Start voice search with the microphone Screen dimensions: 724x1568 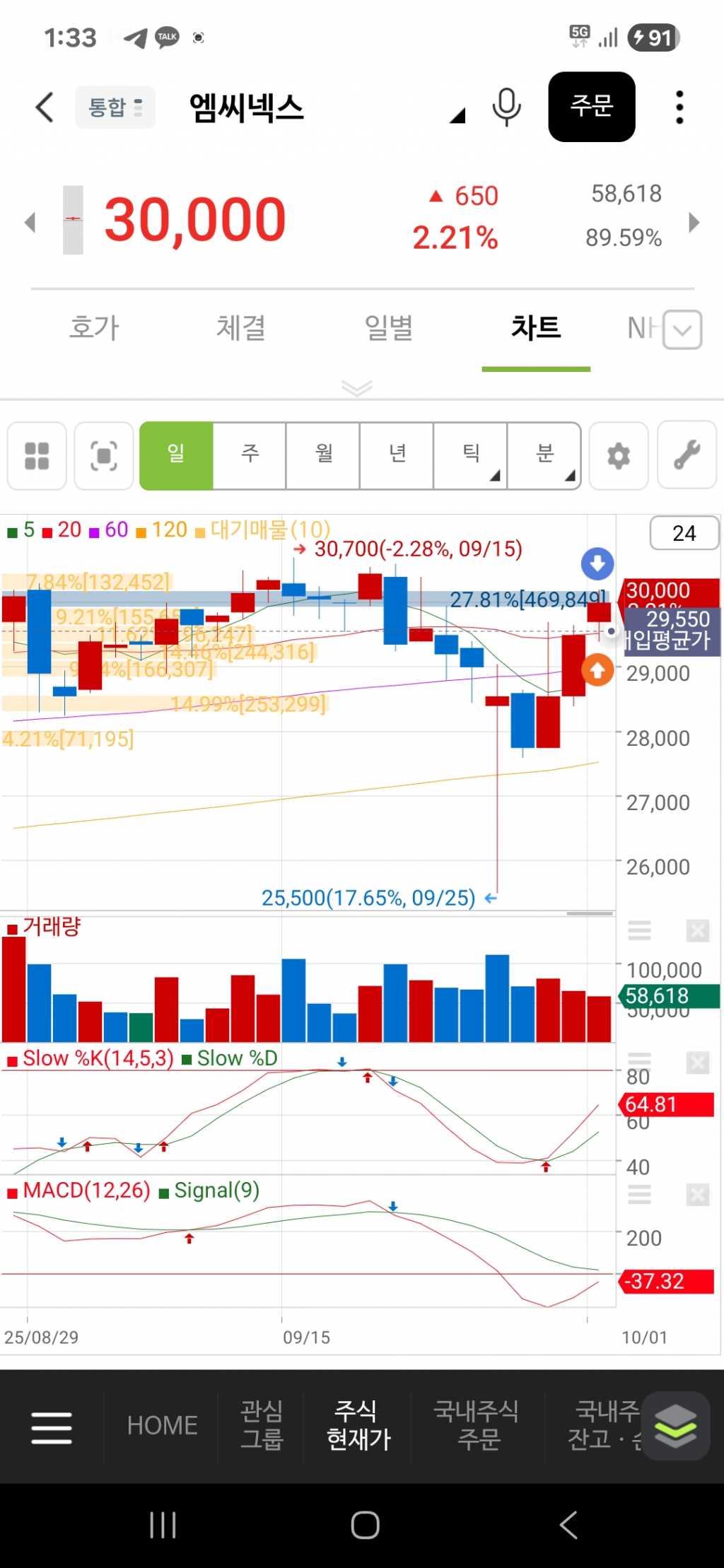click(506, 107)
